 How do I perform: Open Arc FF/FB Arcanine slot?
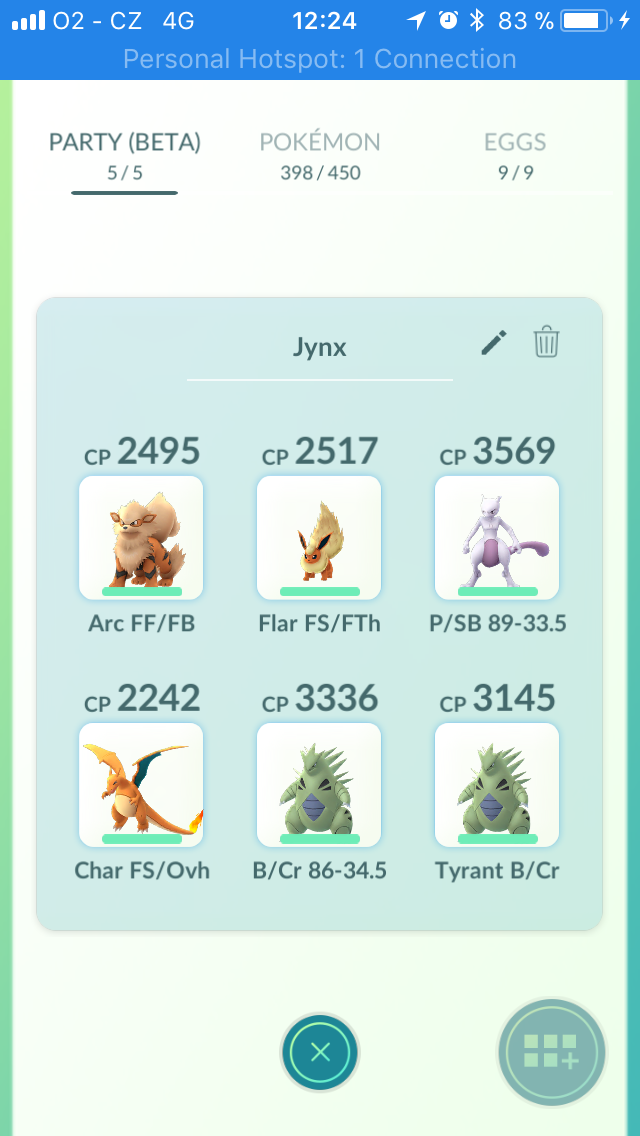[141, 537]
